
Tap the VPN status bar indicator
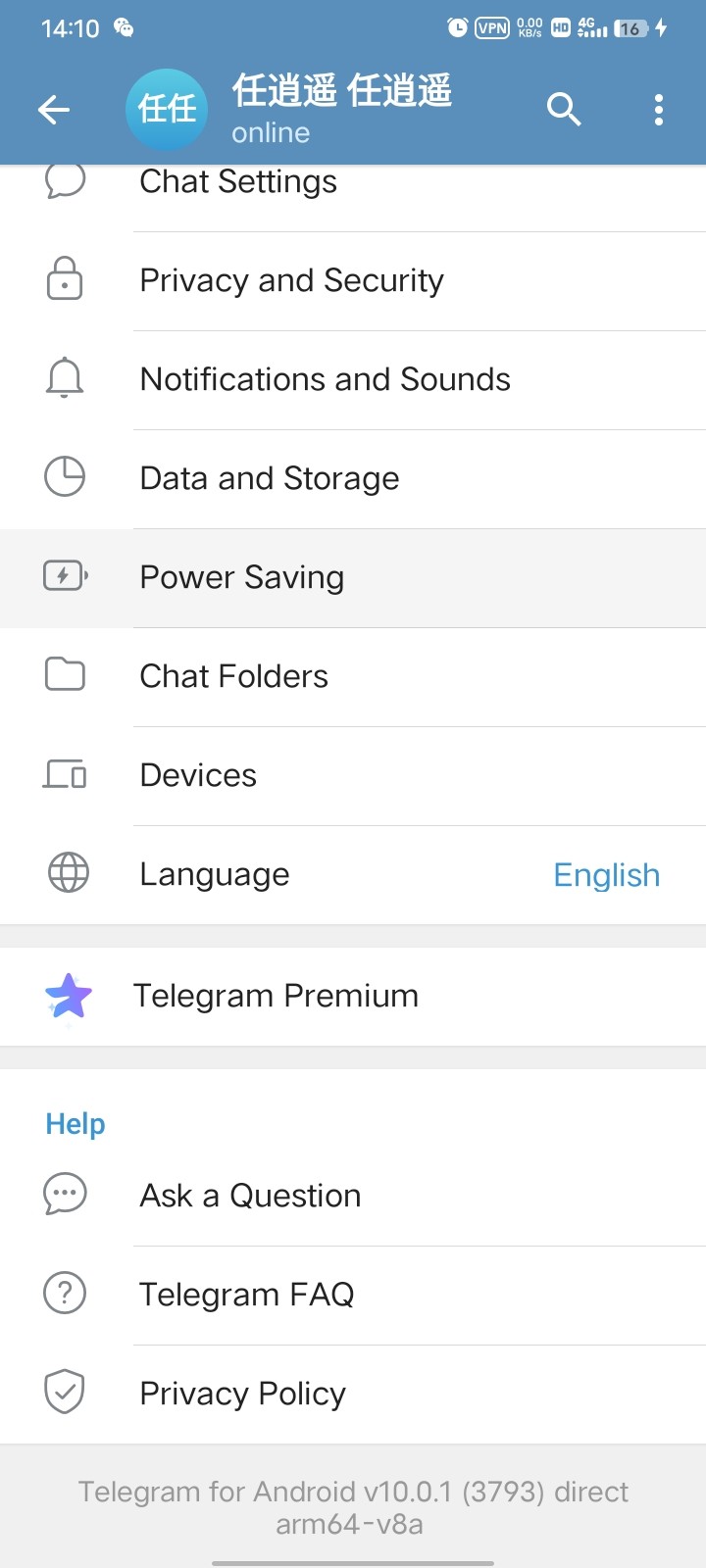490,27
